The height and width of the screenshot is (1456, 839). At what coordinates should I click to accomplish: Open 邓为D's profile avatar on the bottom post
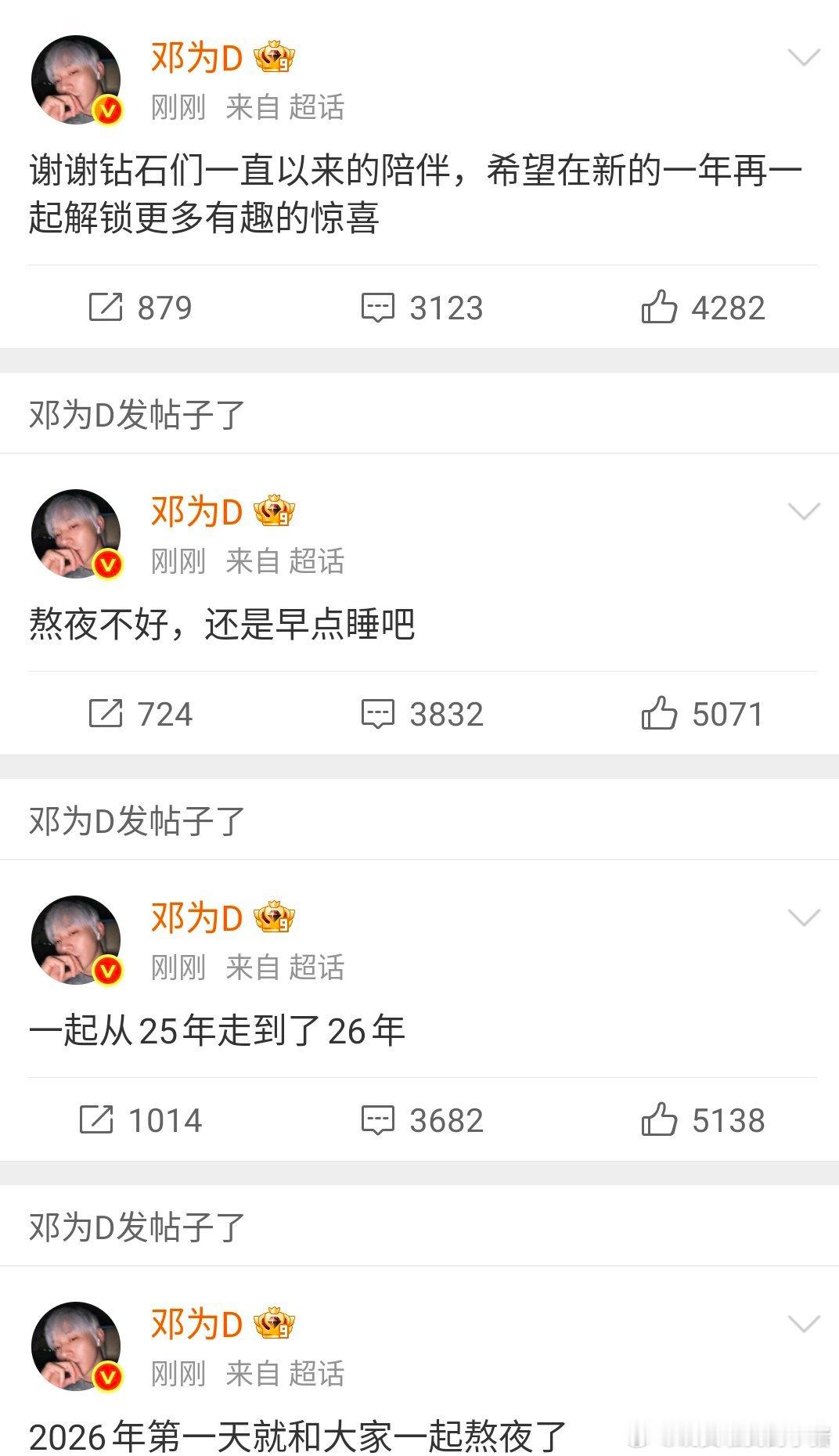coord(76,1345)
